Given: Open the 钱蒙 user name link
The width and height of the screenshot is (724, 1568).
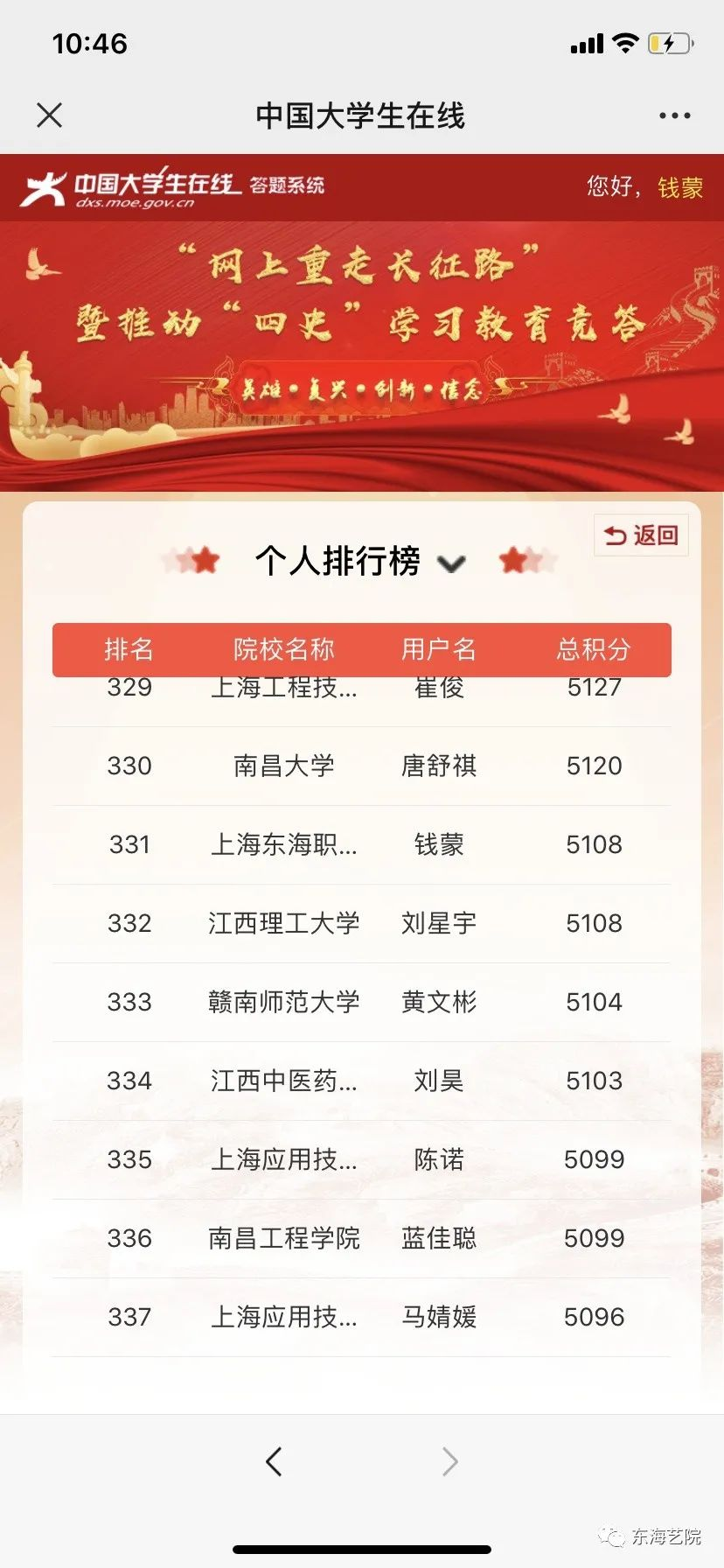Looking at the screenshot, I should (x=679, y=187).
